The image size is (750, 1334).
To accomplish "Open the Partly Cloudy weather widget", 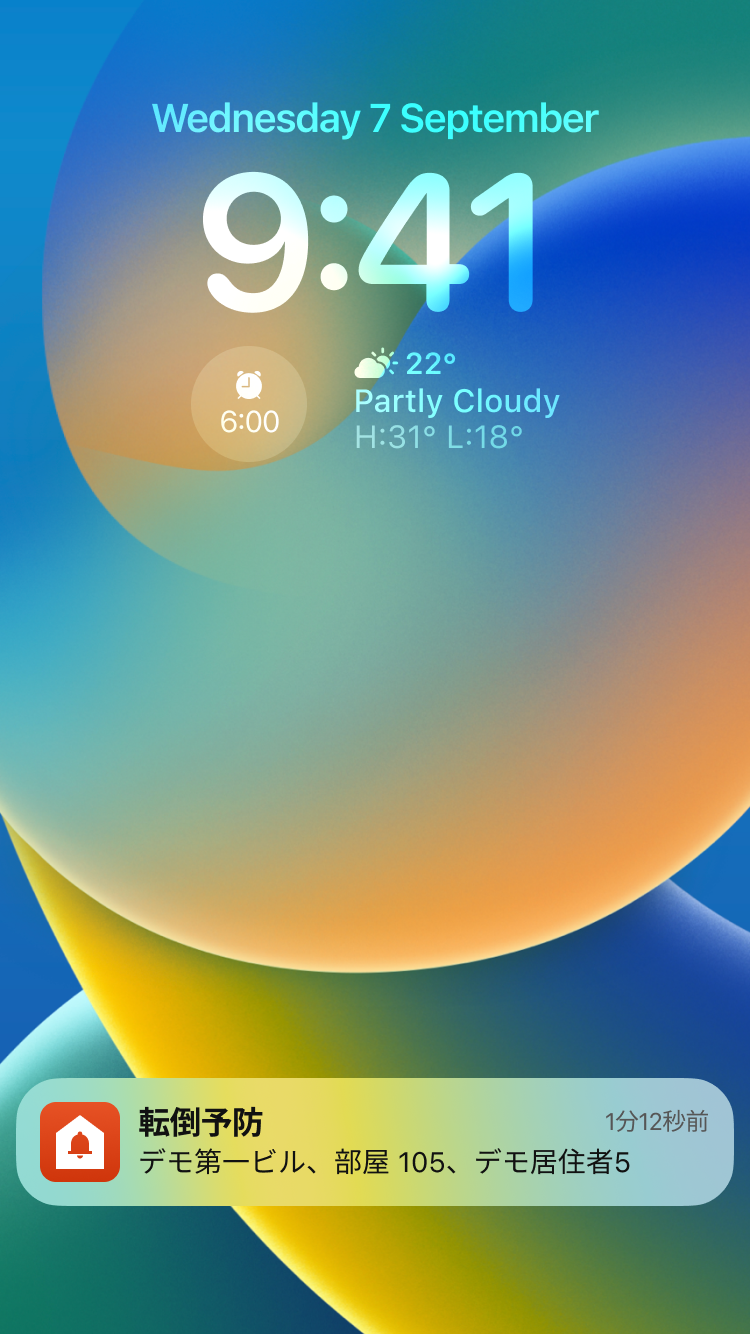I will (456, 401).
